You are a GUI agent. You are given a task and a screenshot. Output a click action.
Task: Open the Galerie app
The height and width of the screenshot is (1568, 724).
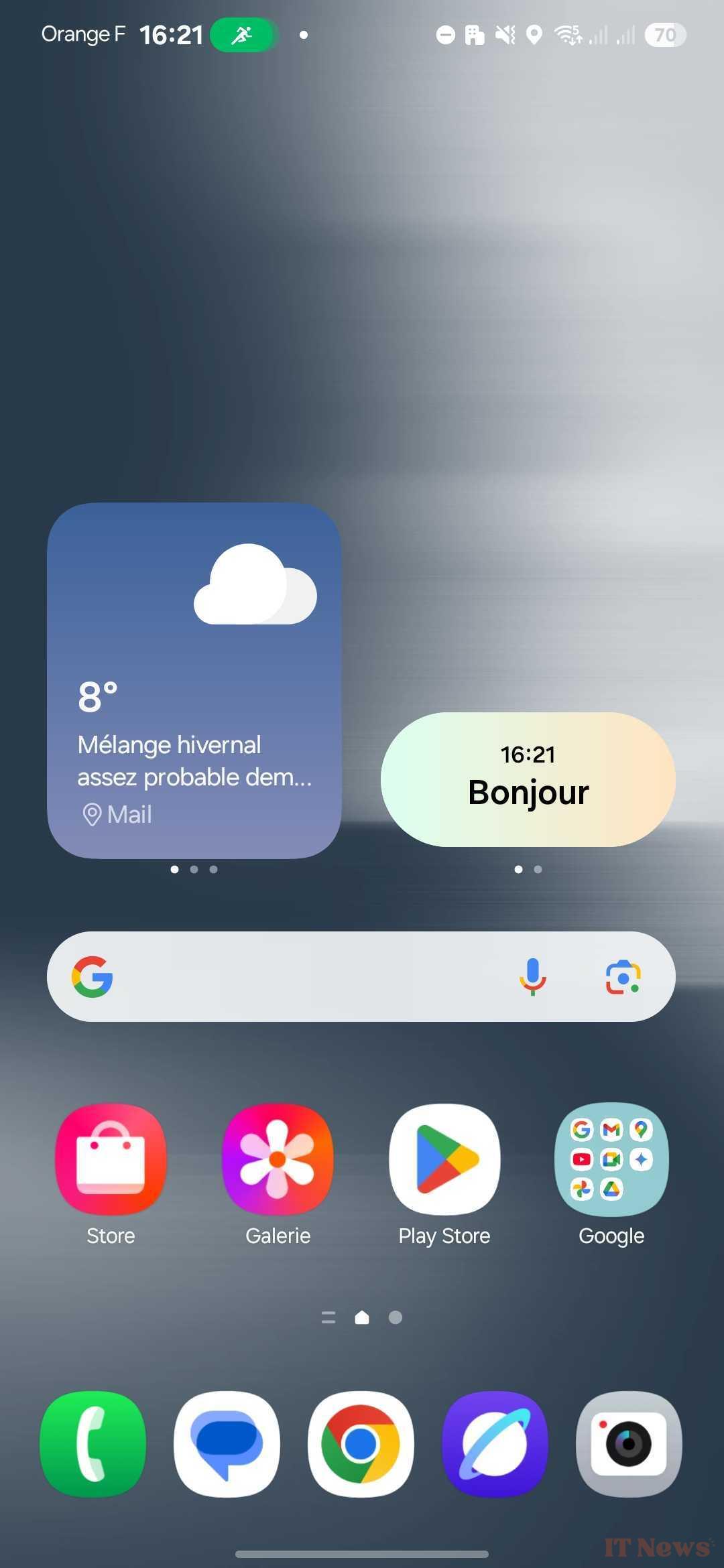(278, 1159)
